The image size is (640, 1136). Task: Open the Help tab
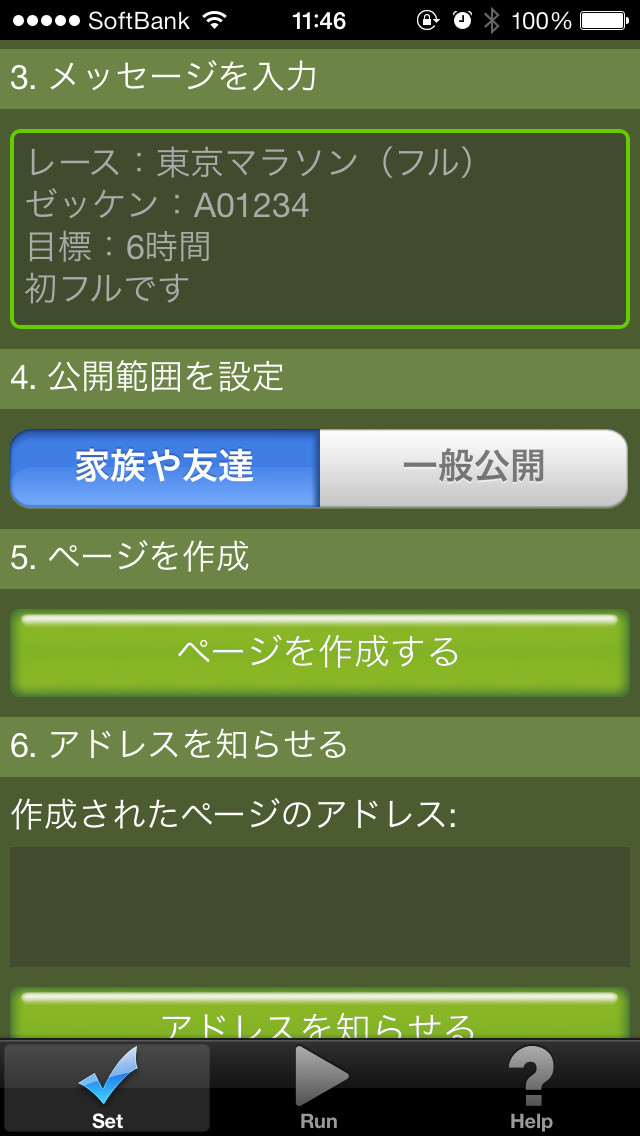click(531, 1088)
